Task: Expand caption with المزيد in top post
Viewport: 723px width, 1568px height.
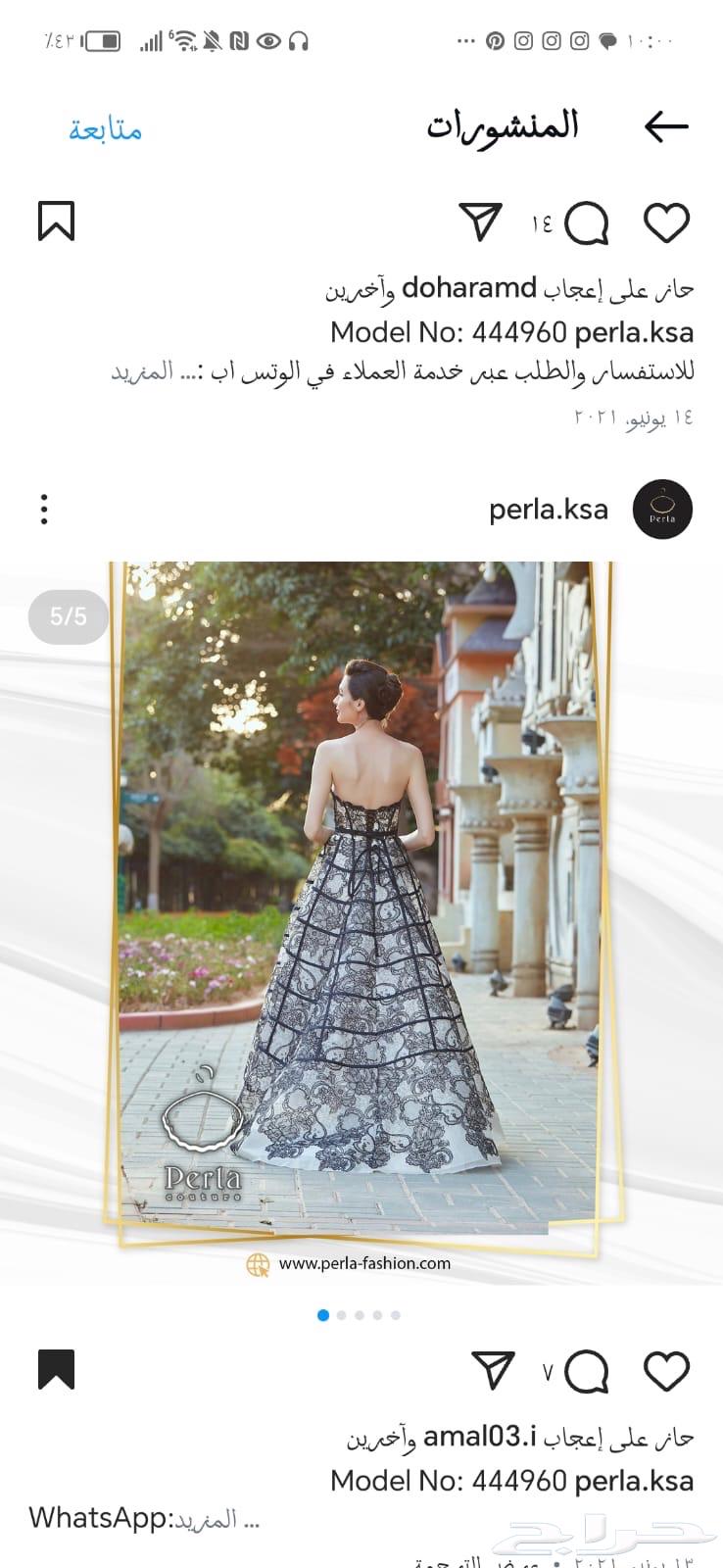Action: tap(143, 372)
